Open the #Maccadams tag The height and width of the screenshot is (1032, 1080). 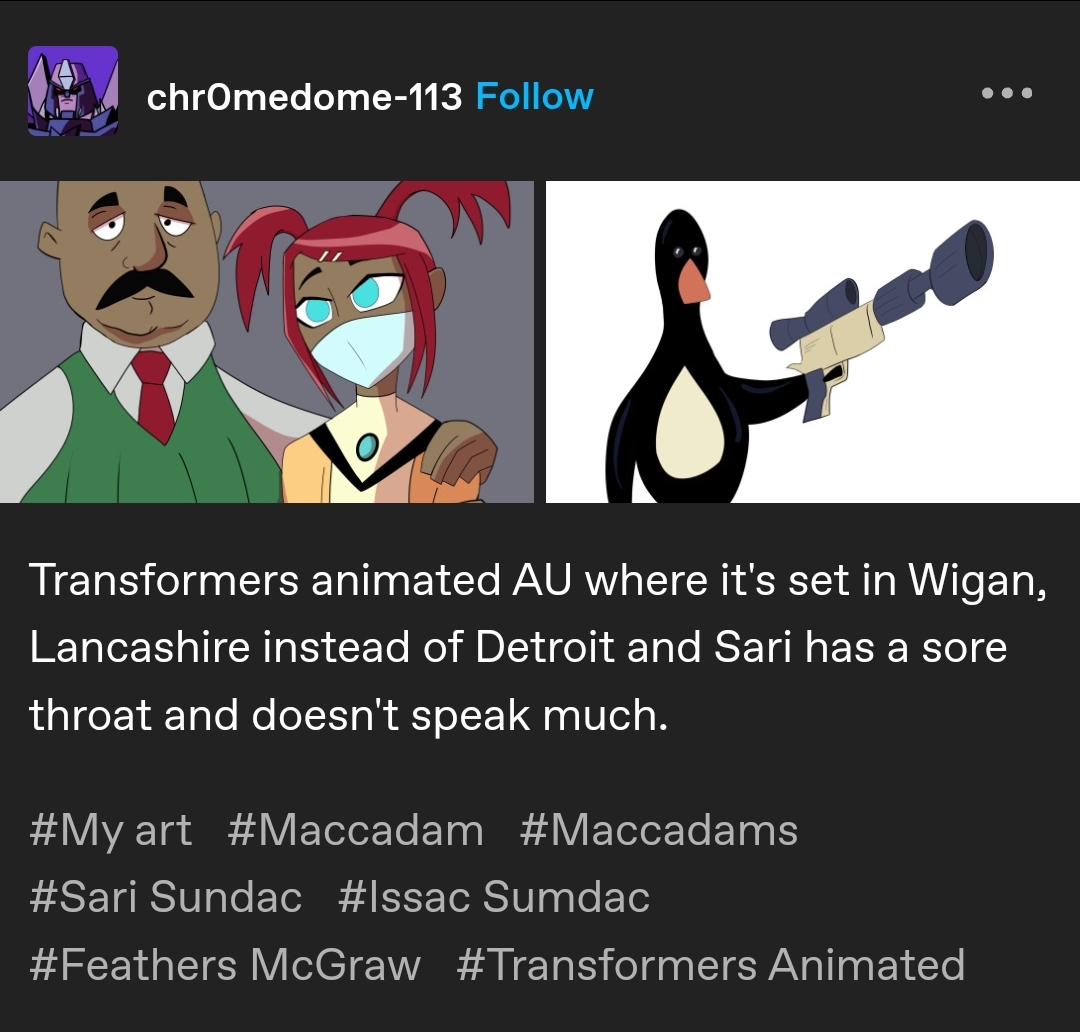point(658,831)
